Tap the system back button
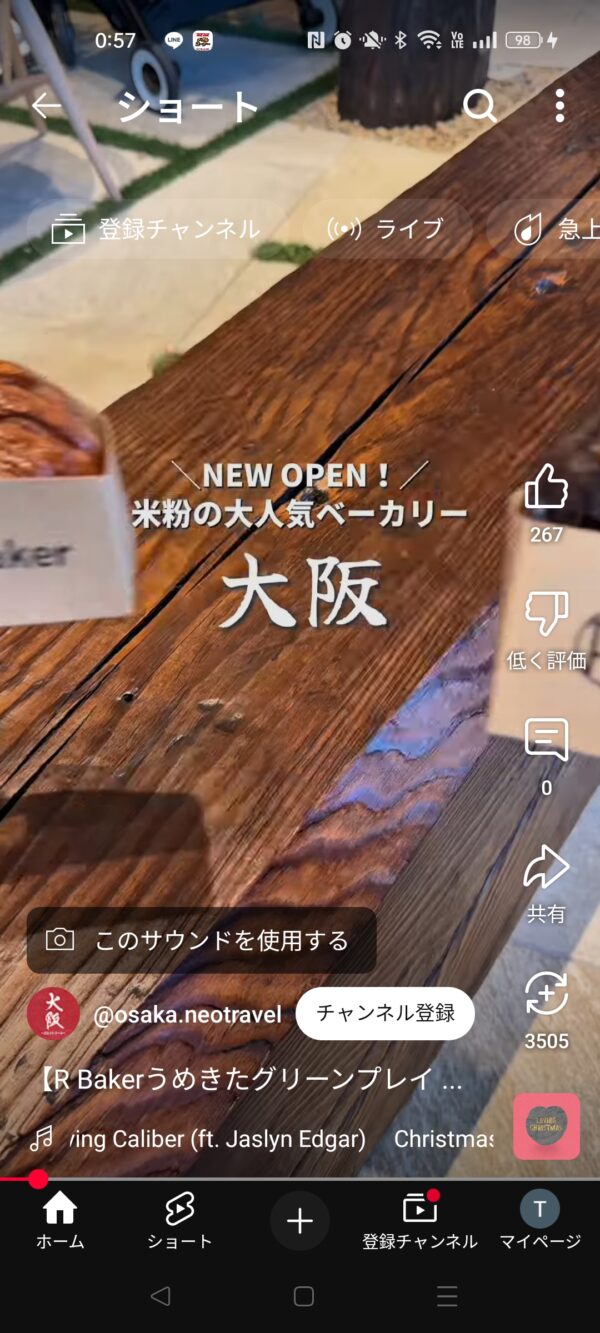The width and height of the screenshot is (600, 1333). point(160,1297)
